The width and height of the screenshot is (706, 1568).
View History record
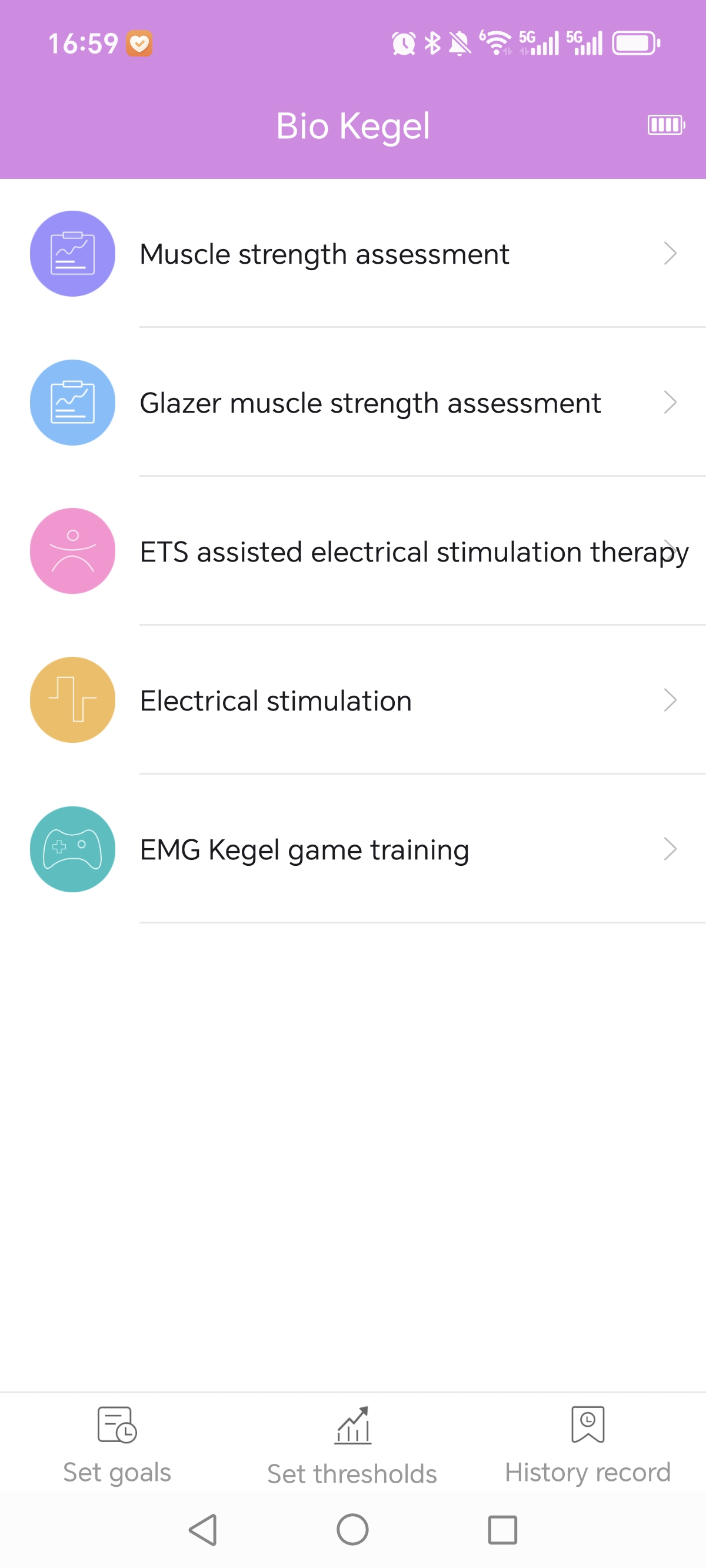587,1445
